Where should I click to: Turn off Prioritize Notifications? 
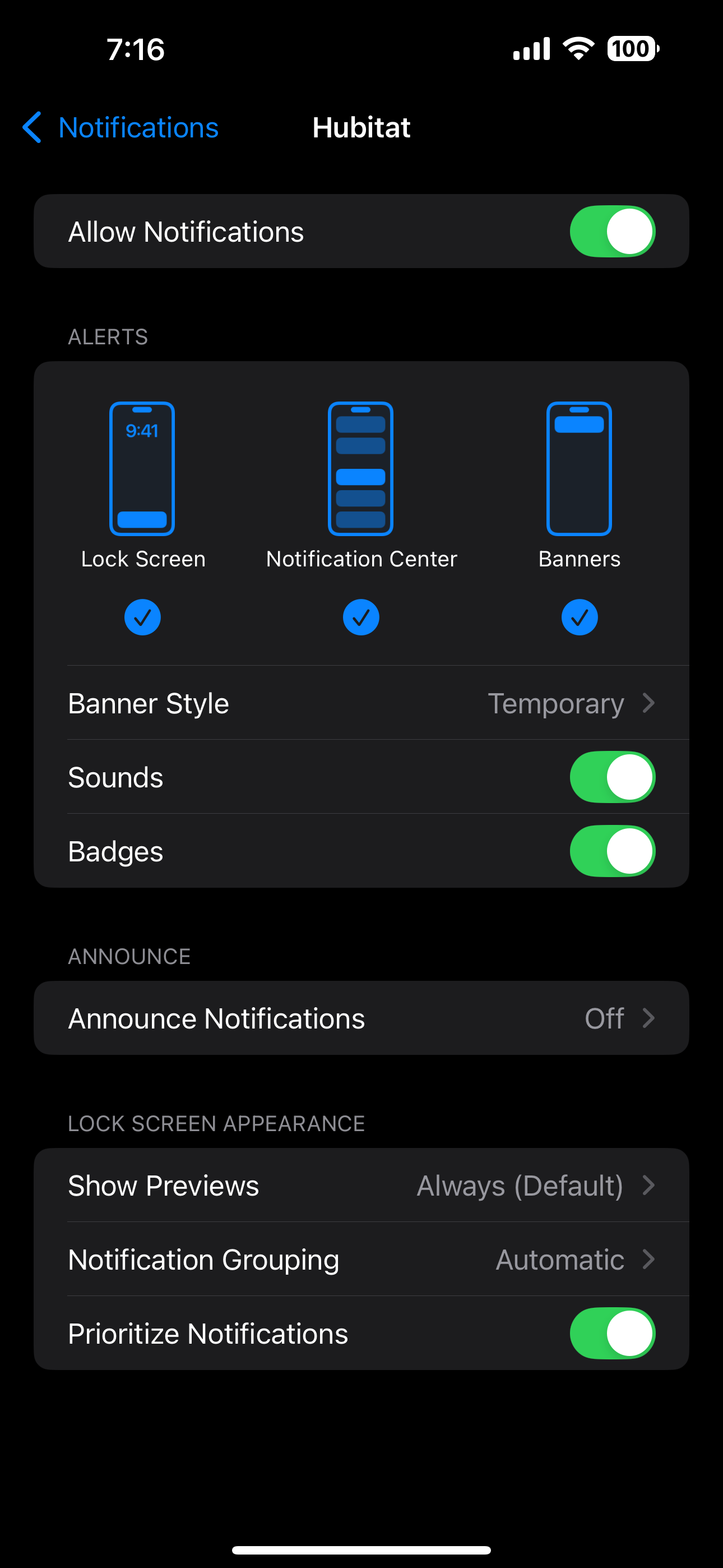tap(612, 1333)
